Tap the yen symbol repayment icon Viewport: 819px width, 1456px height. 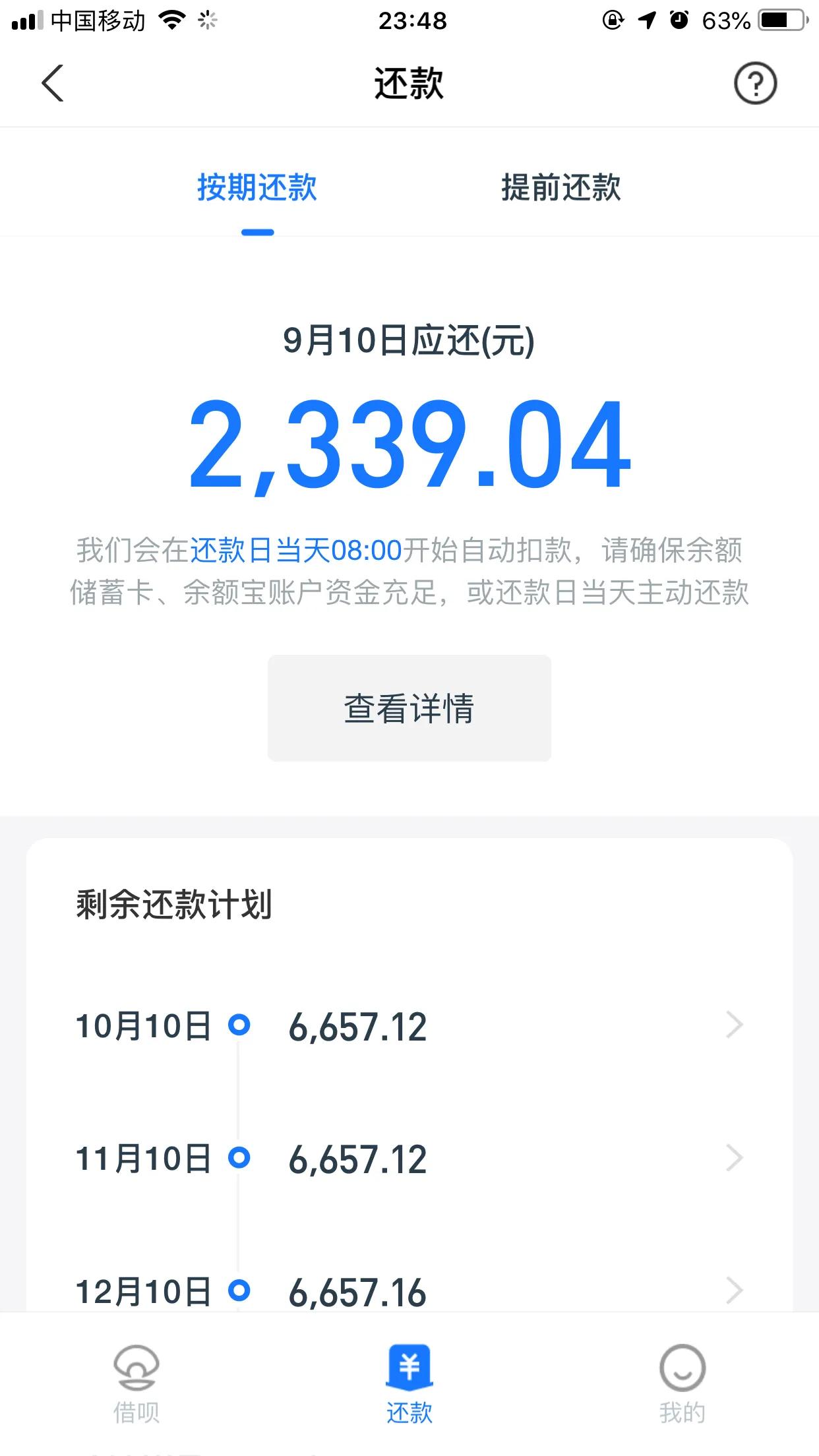(409, 1365)
